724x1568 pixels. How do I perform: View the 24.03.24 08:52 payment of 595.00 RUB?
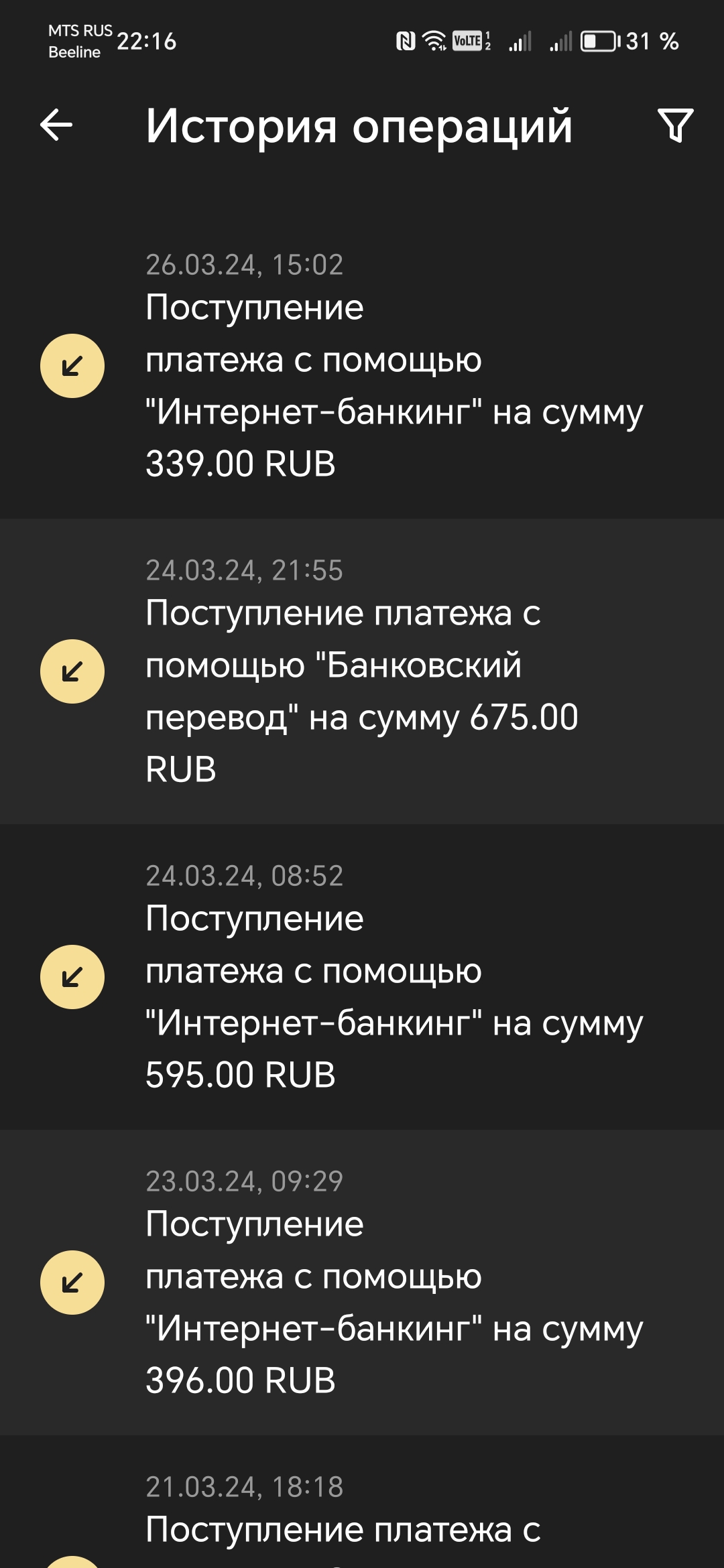362,977
